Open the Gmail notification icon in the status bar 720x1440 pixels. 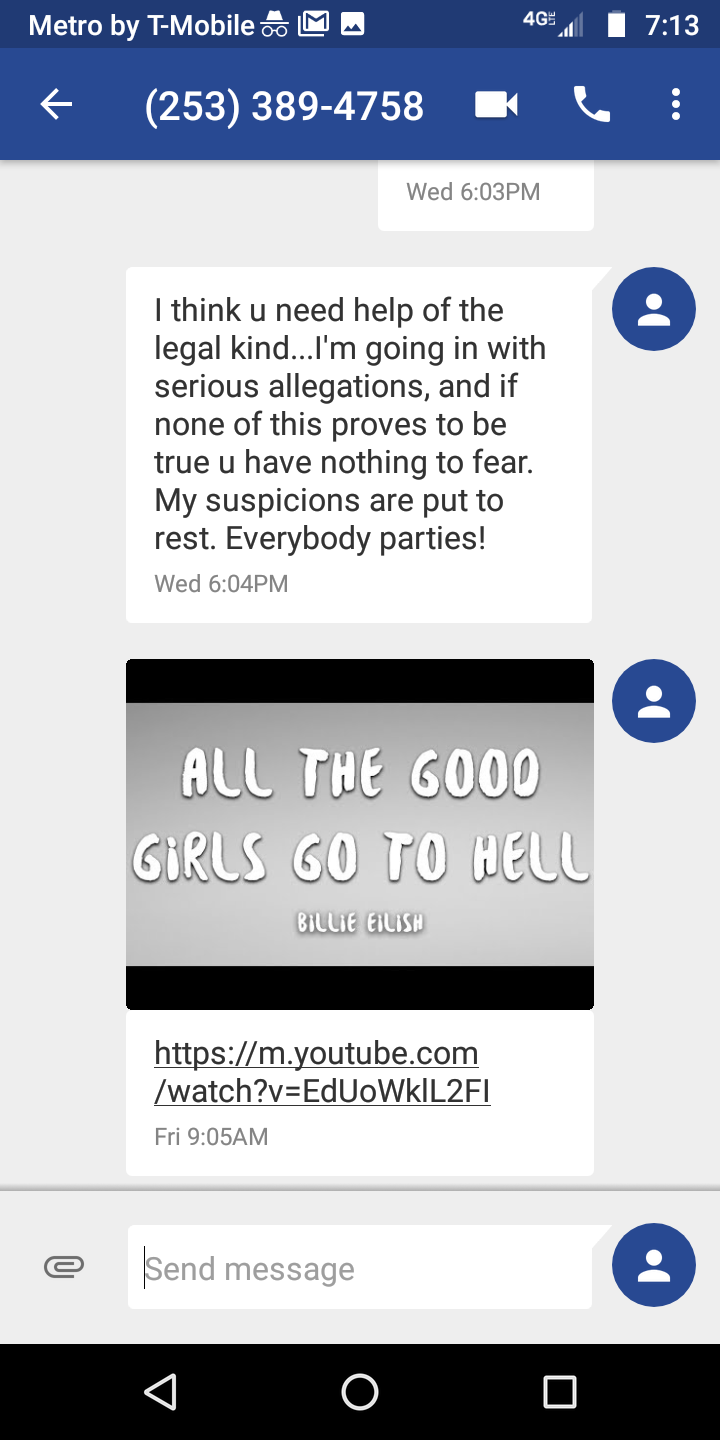click(x=313, y=23)
